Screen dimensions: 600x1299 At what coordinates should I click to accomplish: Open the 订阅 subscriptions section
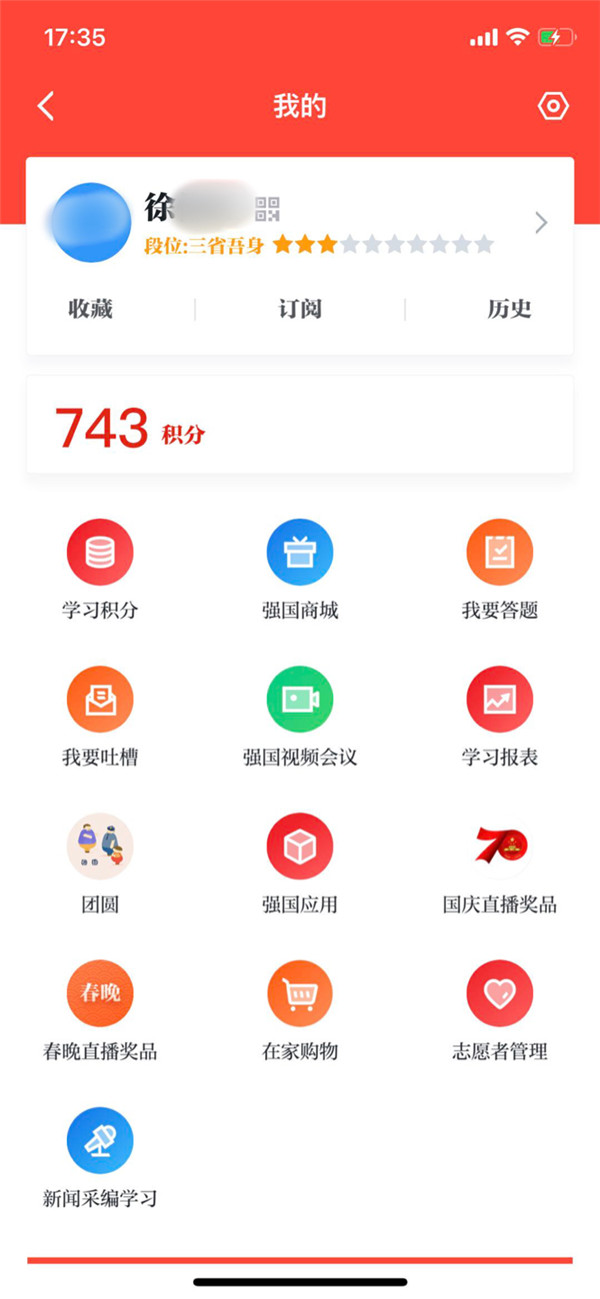click(x=299, y=309)
